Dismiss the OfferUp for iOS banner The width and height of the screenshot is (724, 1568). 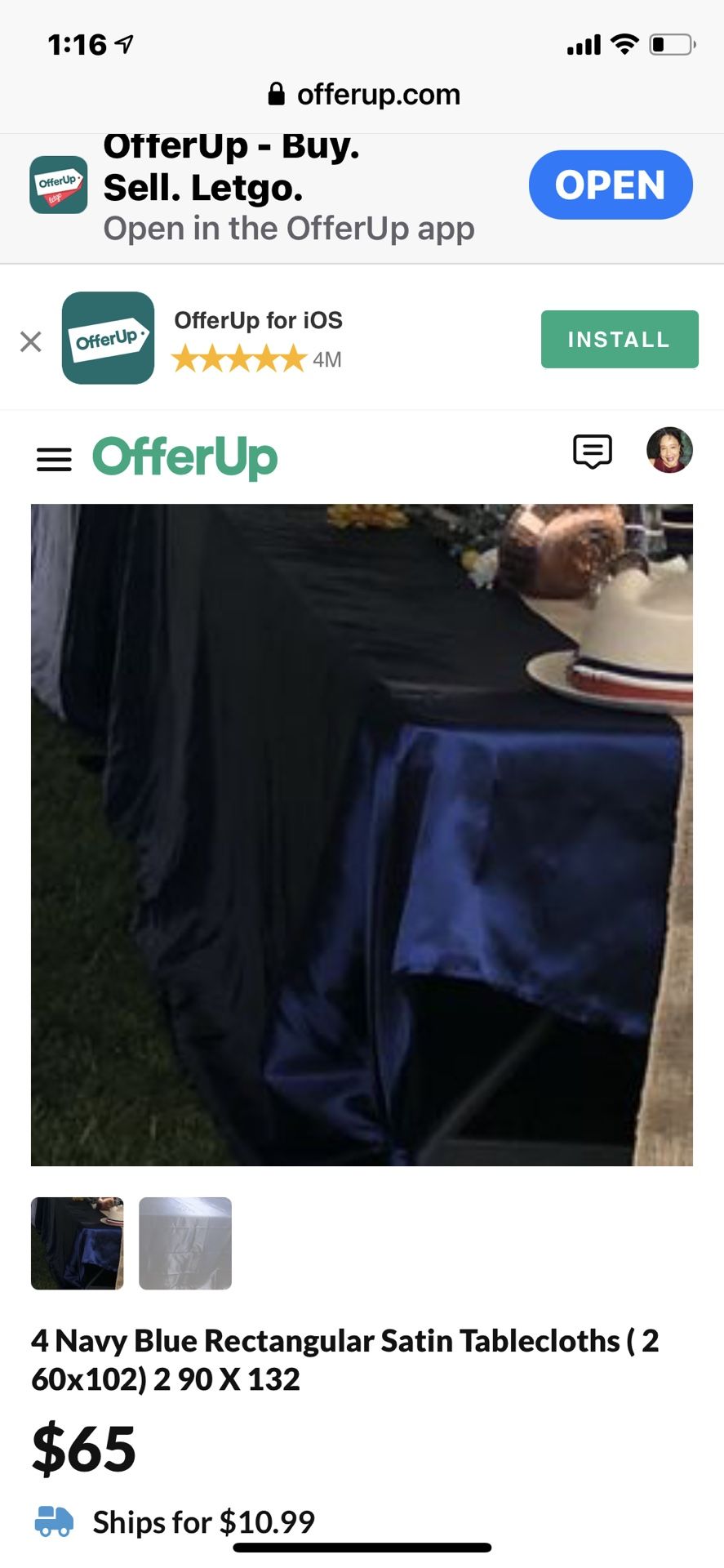click(31, 341)
